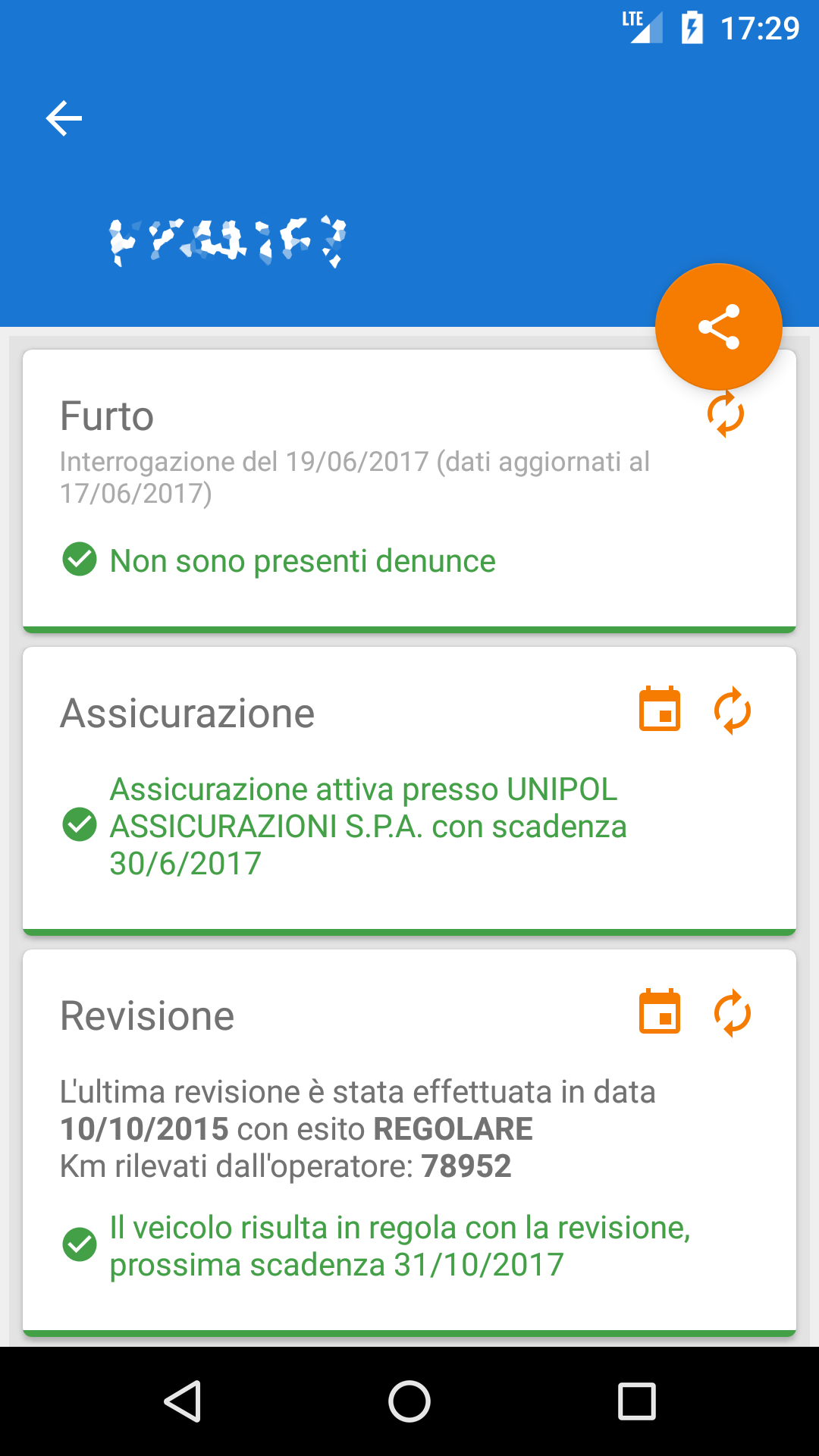The height and width of the screenshot is (1456, 819).
Task: Open recent apps with the square navigation button
Action: click(635, 1400)
